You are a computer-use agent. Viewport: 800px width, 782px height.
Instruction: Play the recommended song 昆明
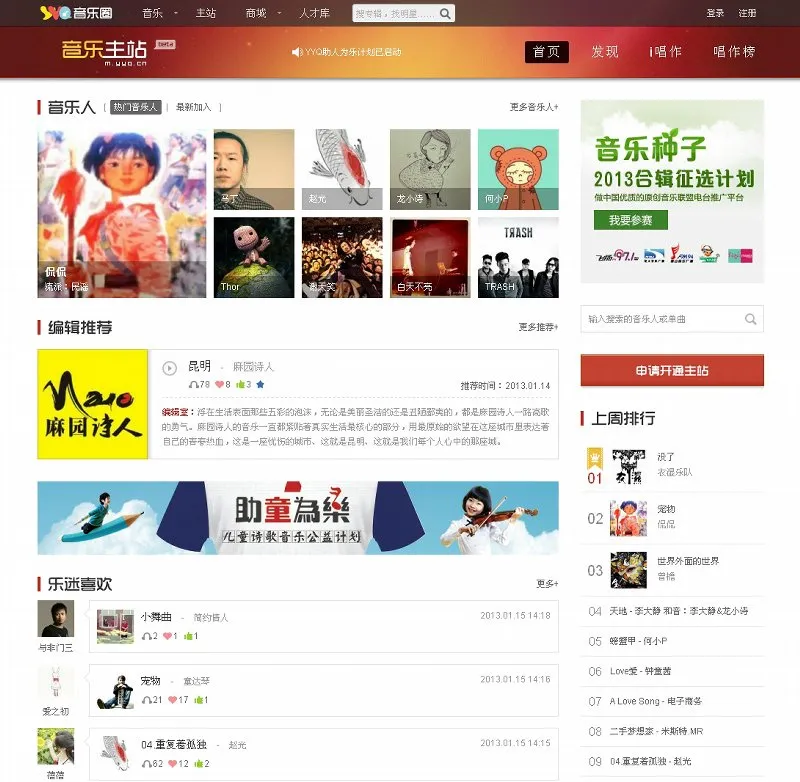click(170, 368)
